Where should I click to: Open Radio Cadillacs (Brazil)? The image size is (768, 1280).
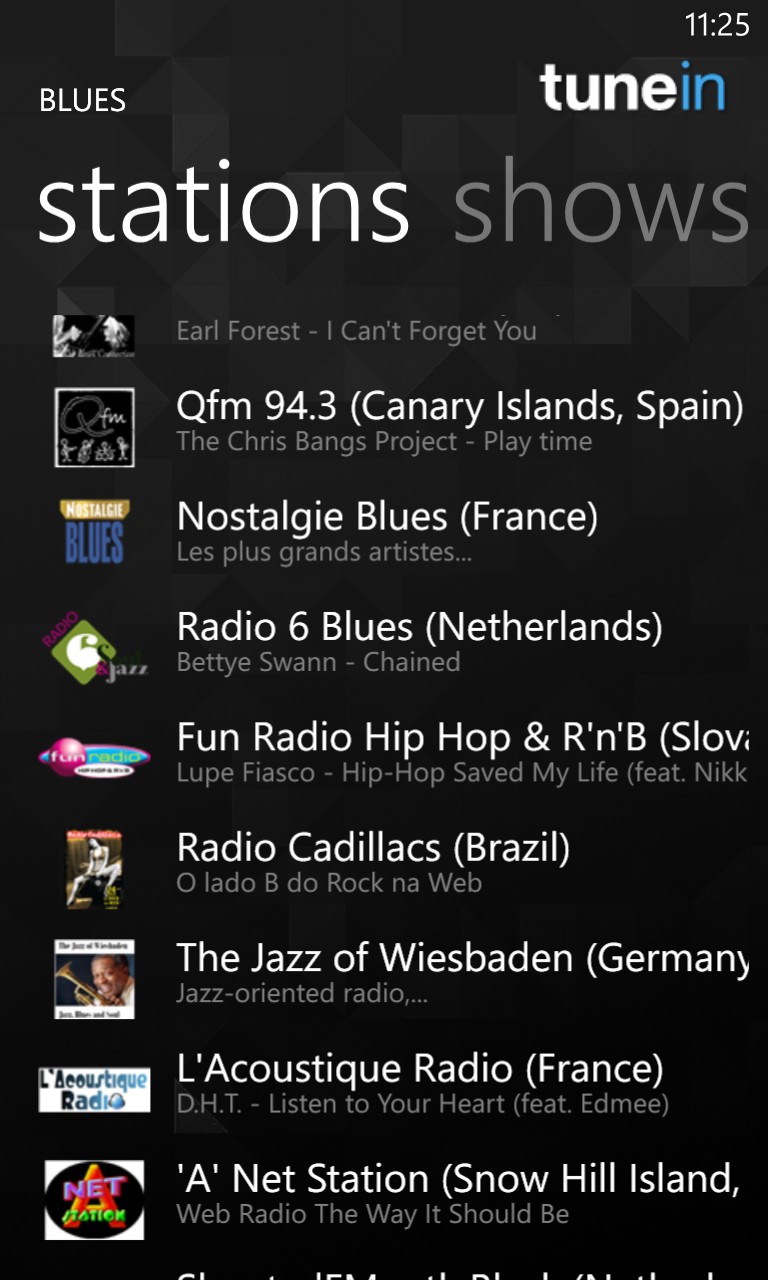click(400, 864)
